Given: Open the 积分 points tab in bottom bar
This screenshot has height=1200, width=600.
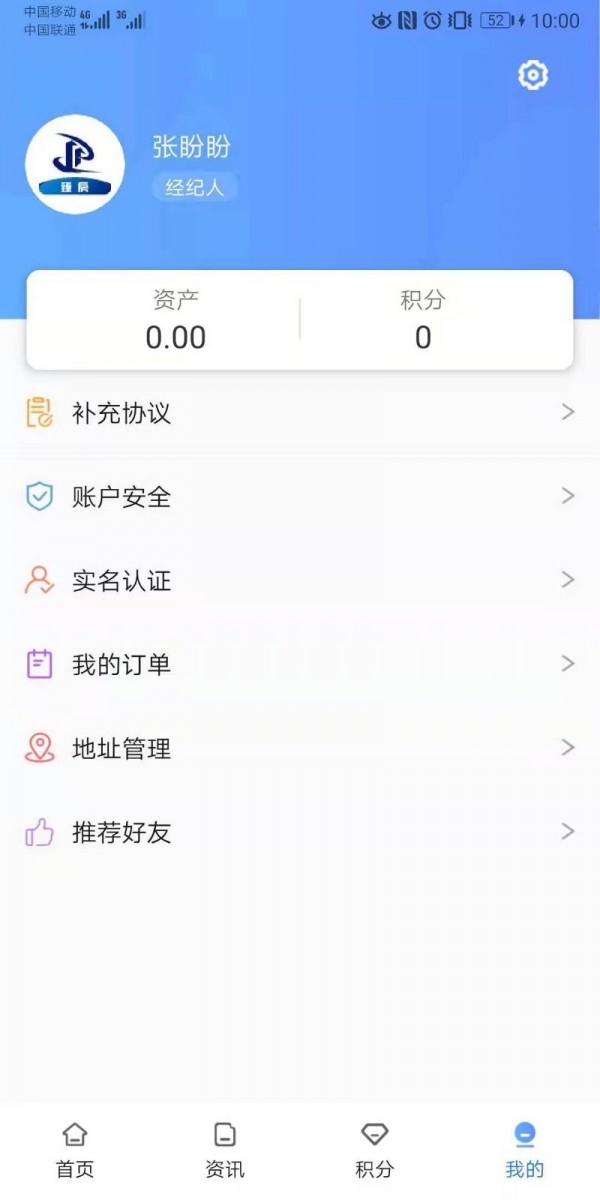Looking at the screenshot, I should click(x=375, y=1150).
